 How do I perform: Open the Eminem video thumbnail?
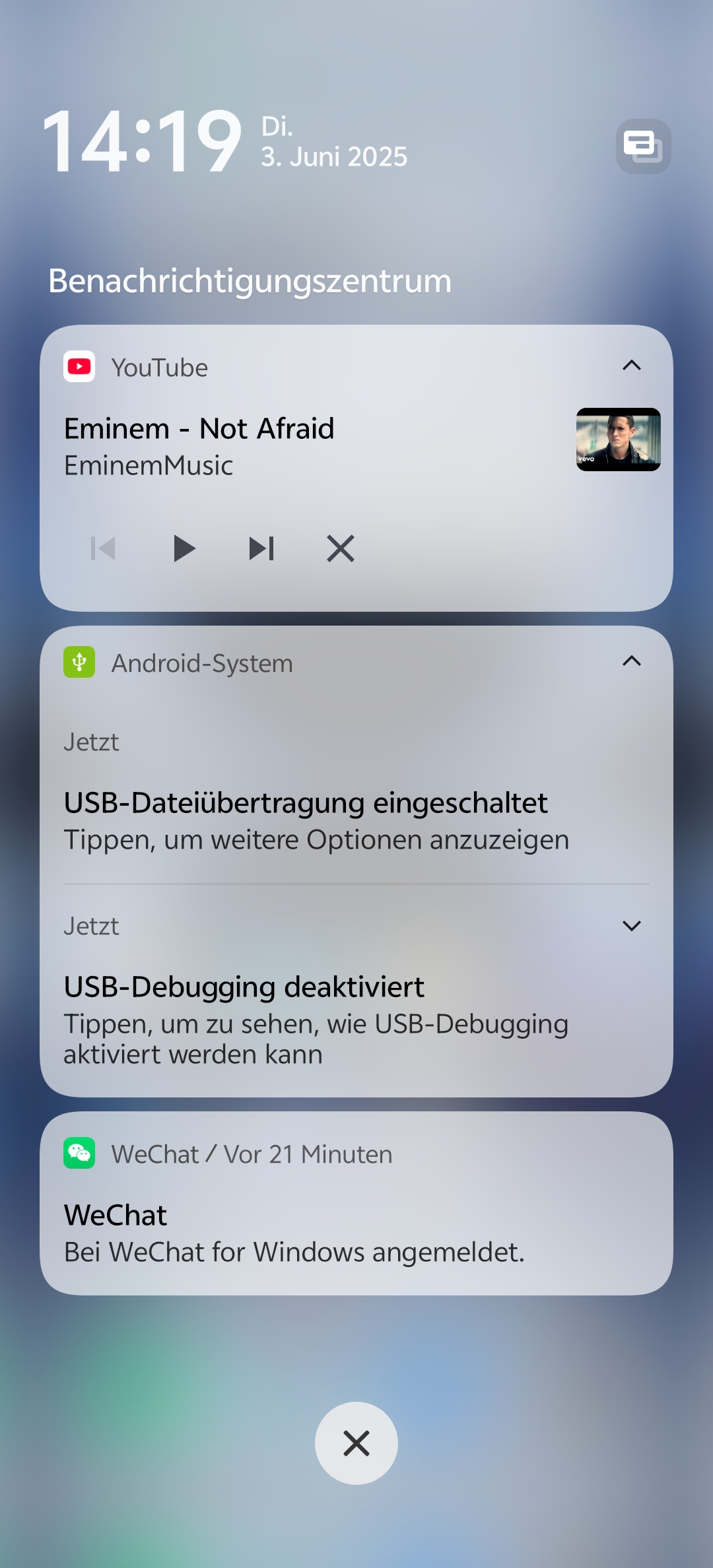click(619, 440)
